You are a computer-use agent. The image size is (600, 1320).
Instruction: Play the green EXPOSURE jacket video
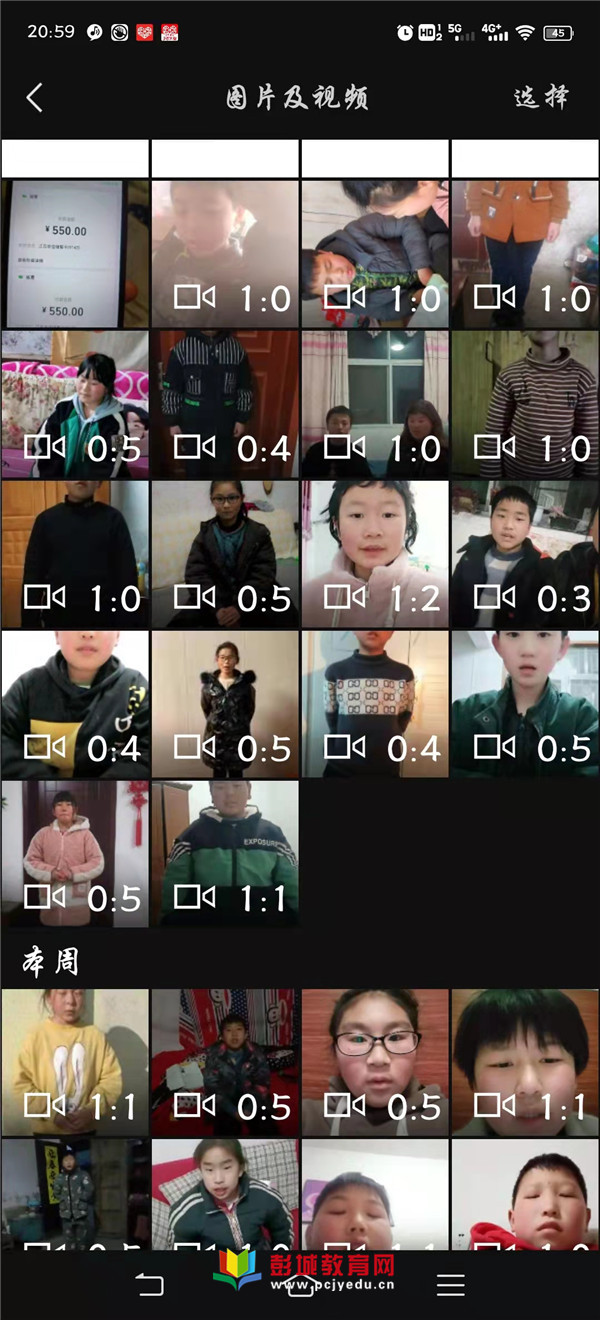(x=225, y=854)
